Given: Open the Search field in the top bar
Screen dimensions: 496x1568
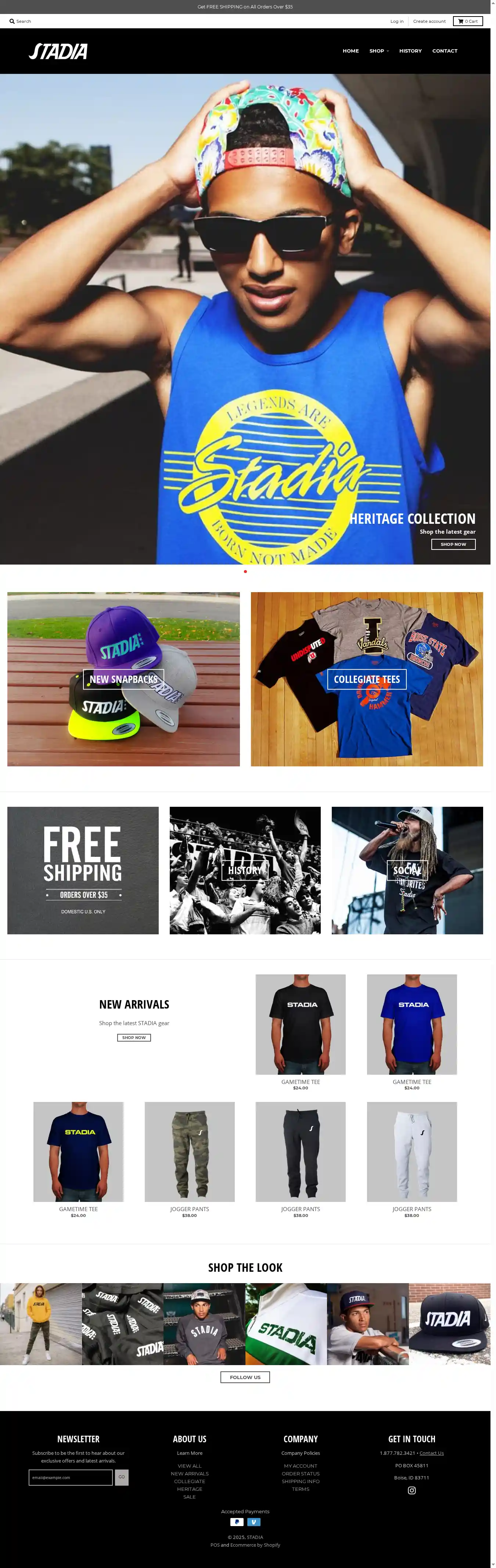Looking at the screenshot, I should [21, 21].
